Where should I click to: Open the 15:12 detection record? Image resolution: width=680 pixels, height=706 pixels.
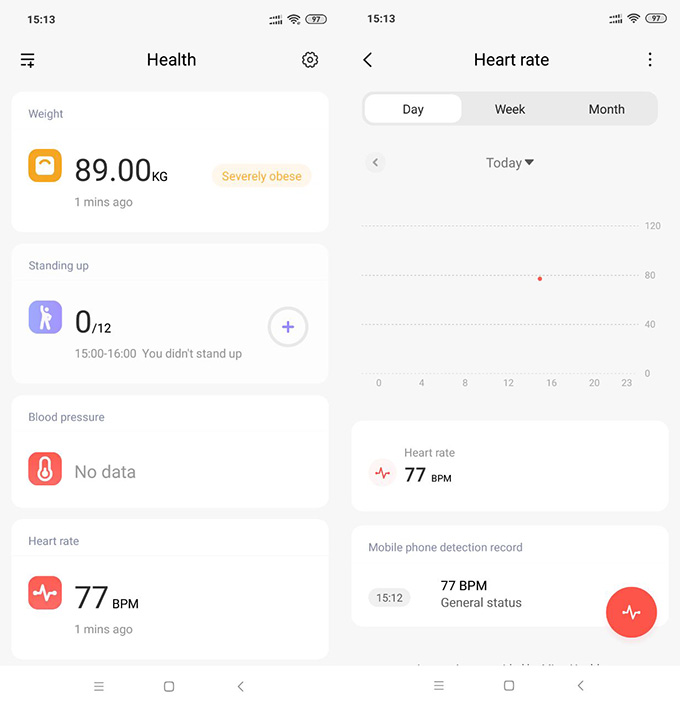486,594
